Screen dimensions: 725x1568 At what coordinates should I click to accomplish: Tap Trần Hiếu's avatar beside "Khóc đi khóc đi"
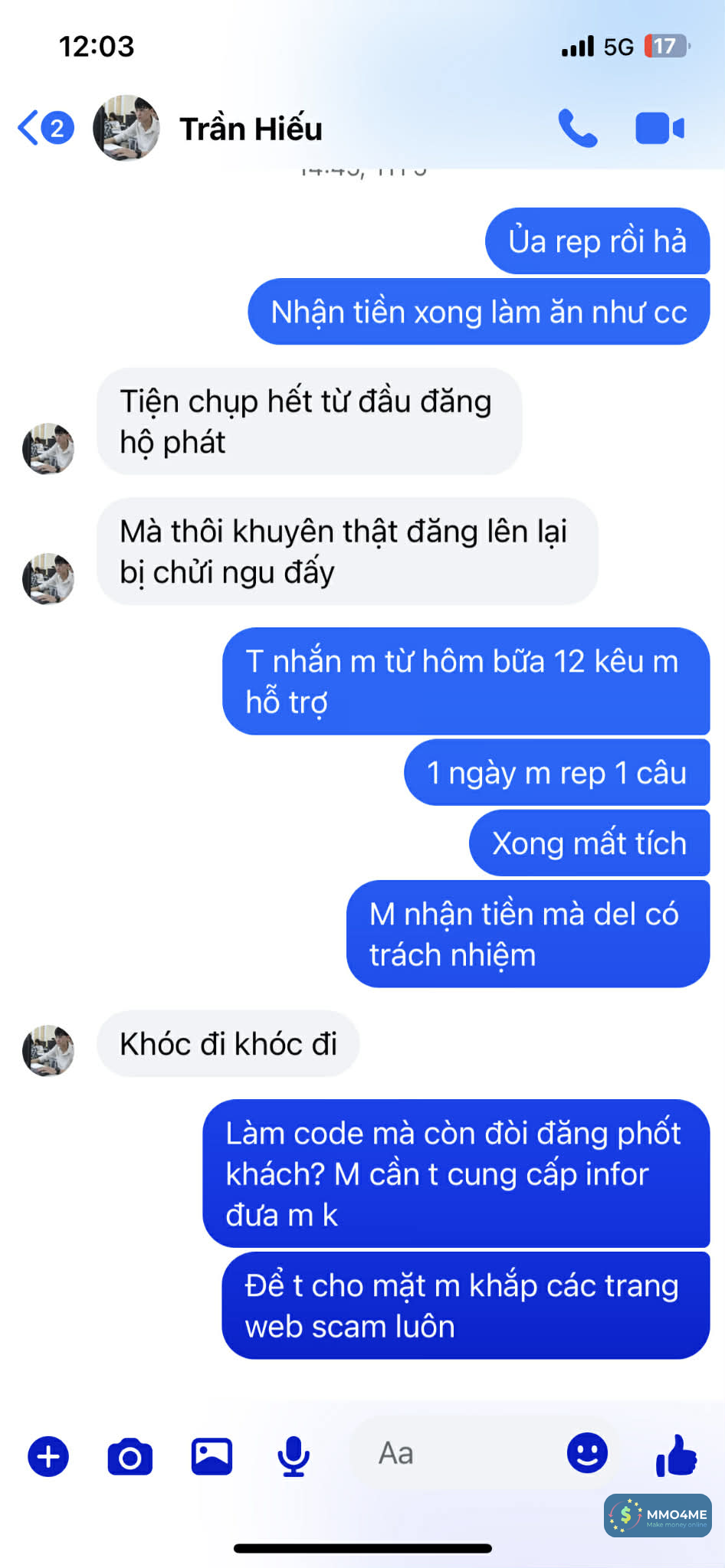click(x=48, y=1050)
